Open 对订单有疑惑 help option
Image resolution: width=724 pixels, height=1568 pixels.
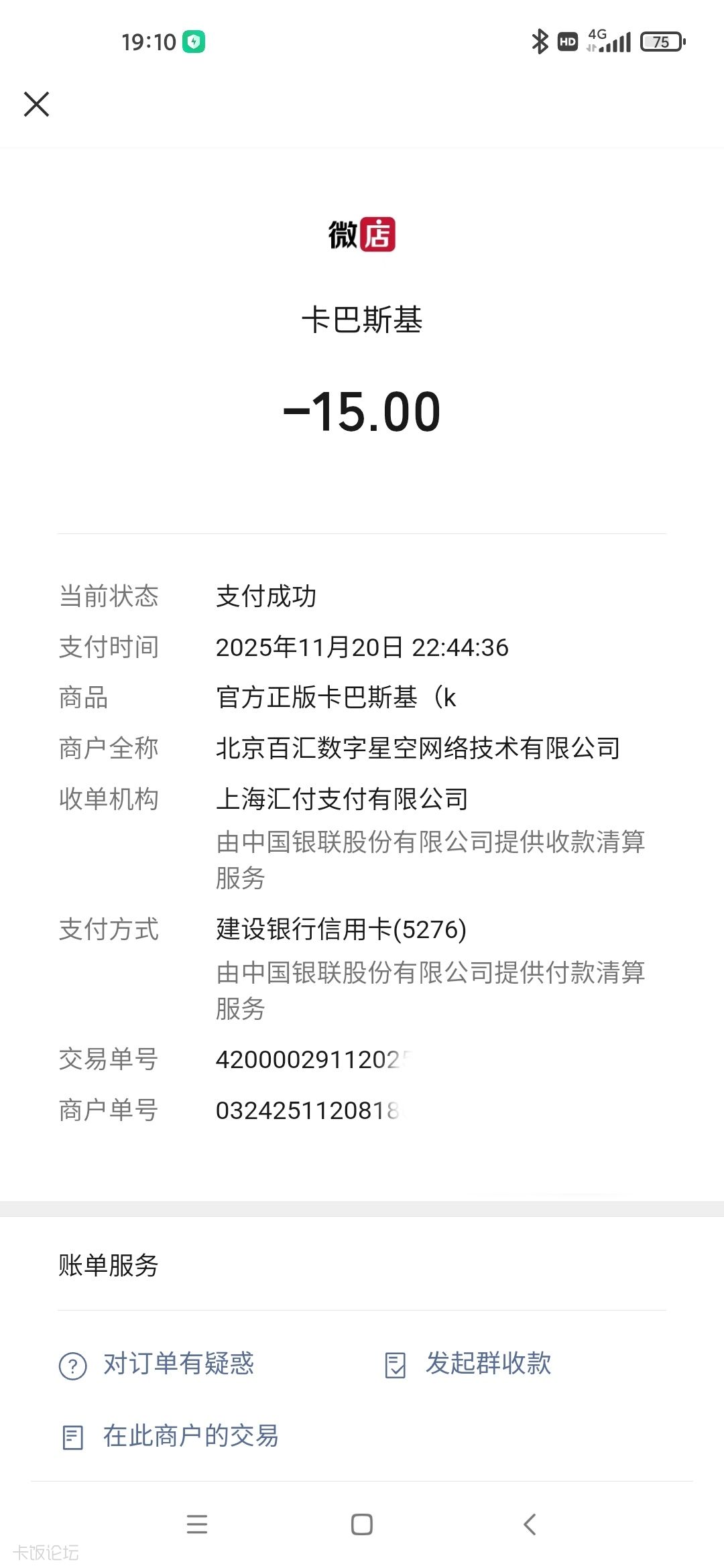[x=178, y=1364]
